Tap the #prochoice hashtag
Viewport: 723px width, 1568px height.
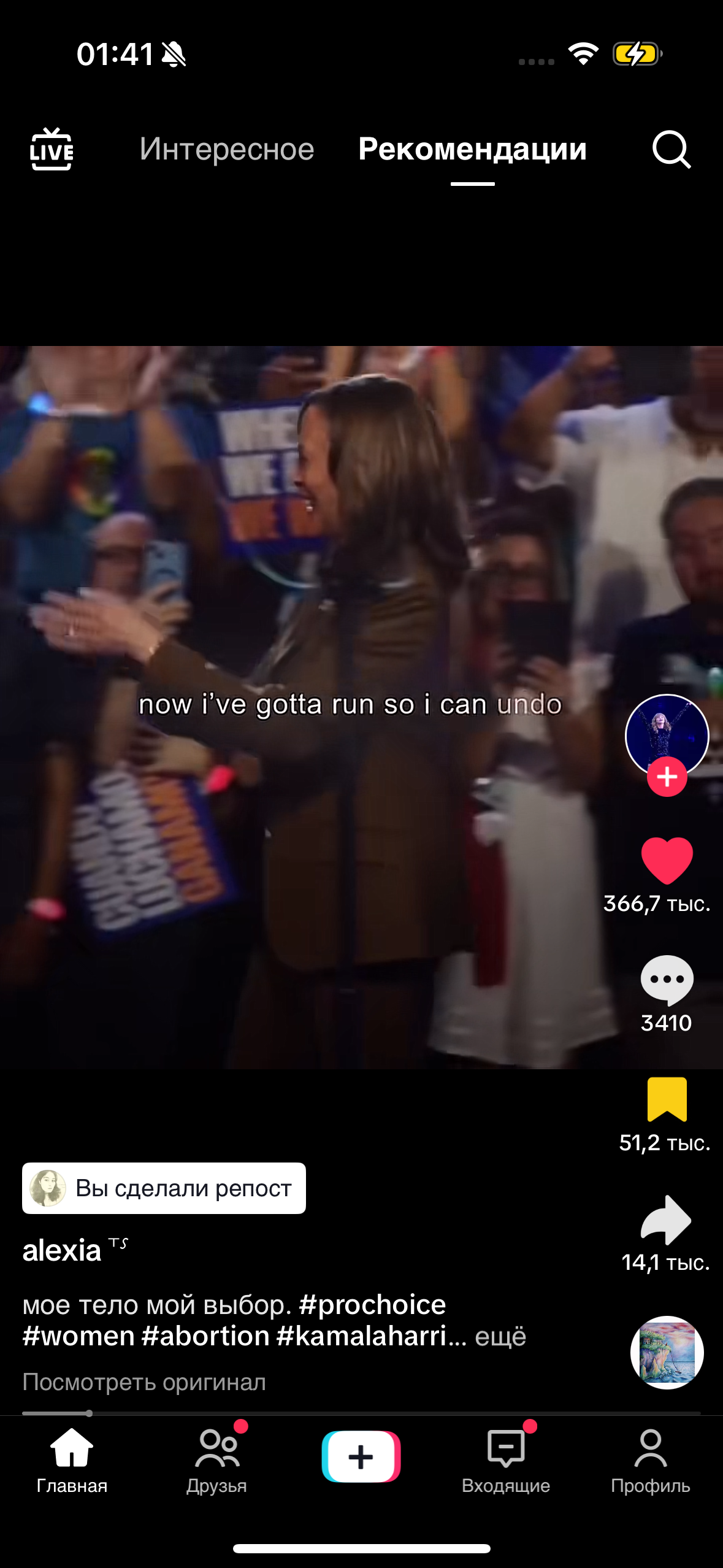(372, 1305)
